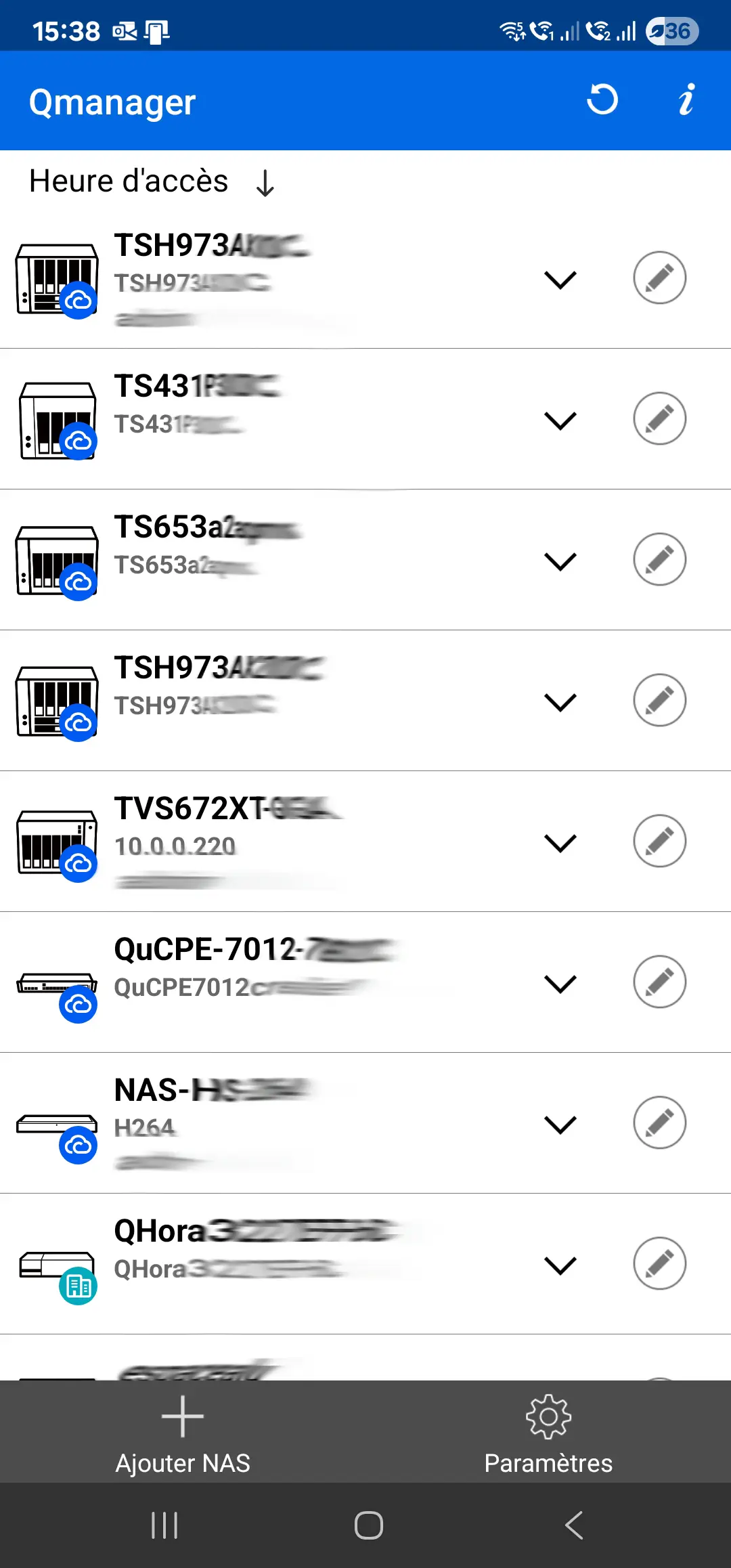Edit the NAS-HS entry
The width and height of the screenshot is (731, 1568).
click(x=659, y=1123)
